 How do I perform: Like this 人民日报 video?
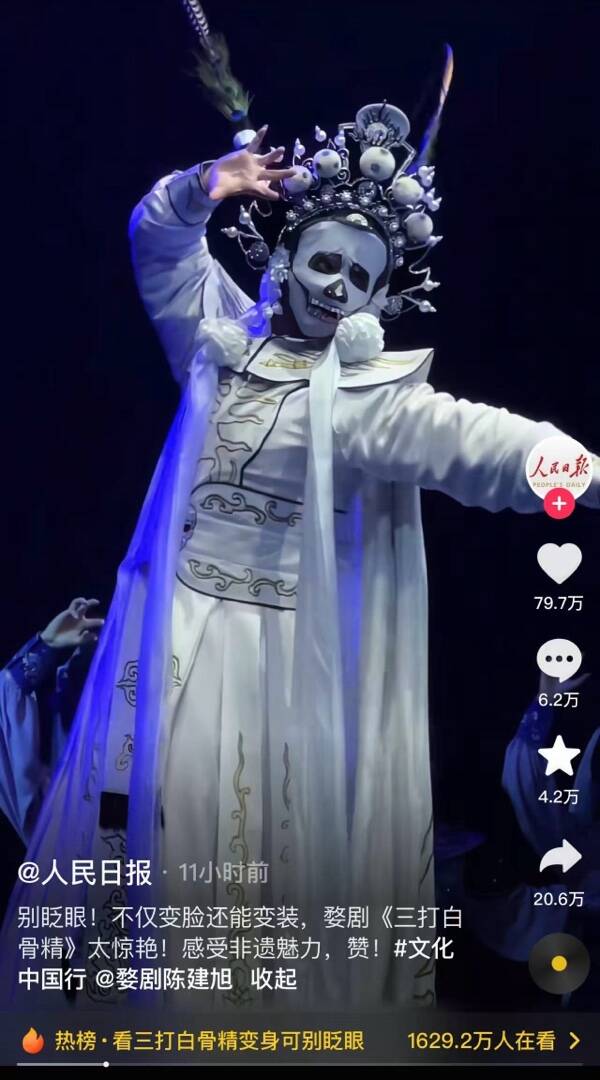pyautogui.click(x=559, y=563)
